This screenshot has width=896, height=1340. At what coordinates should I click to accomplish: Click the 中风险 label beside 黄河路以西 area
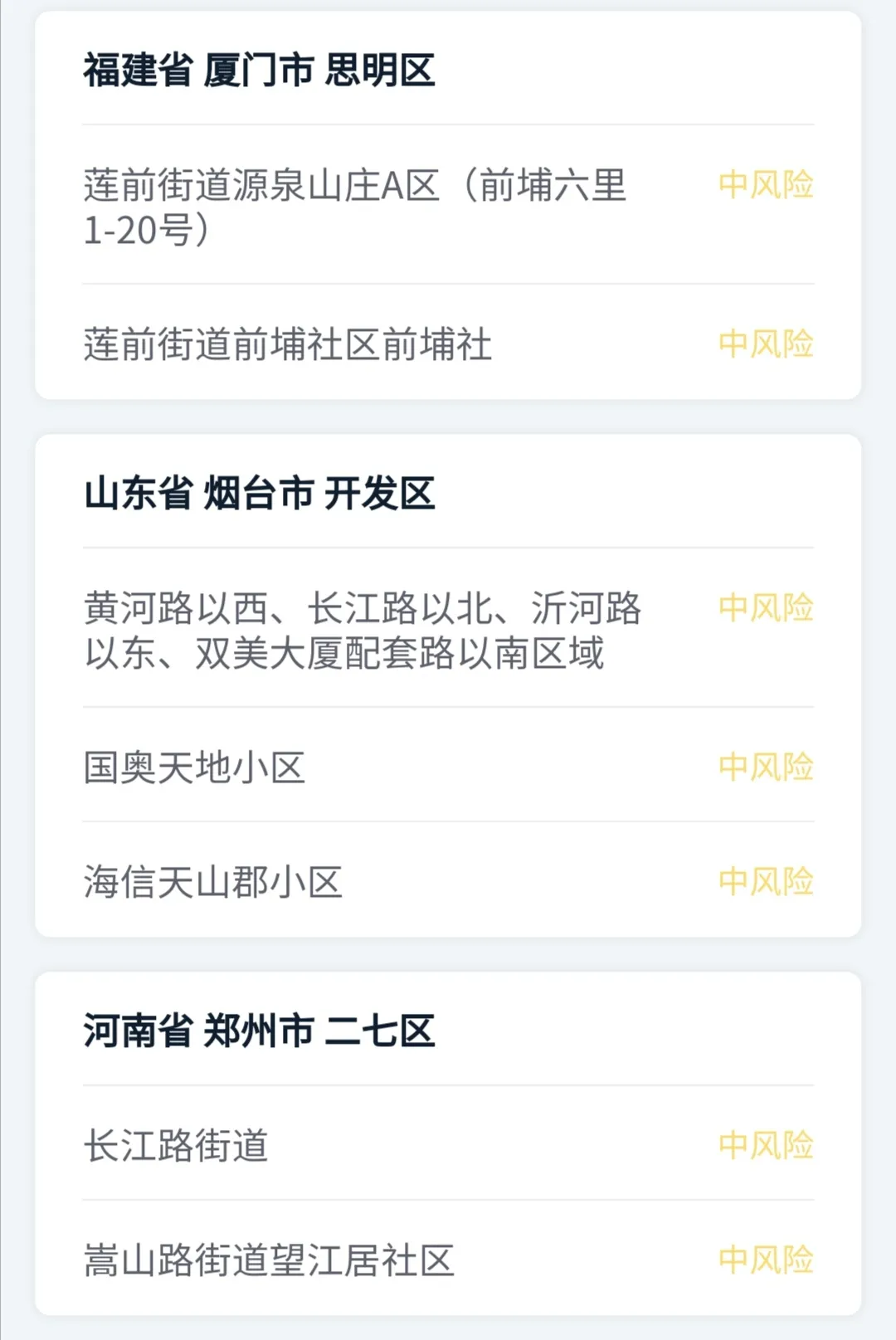pyautogui.click(x=766, y=608)
